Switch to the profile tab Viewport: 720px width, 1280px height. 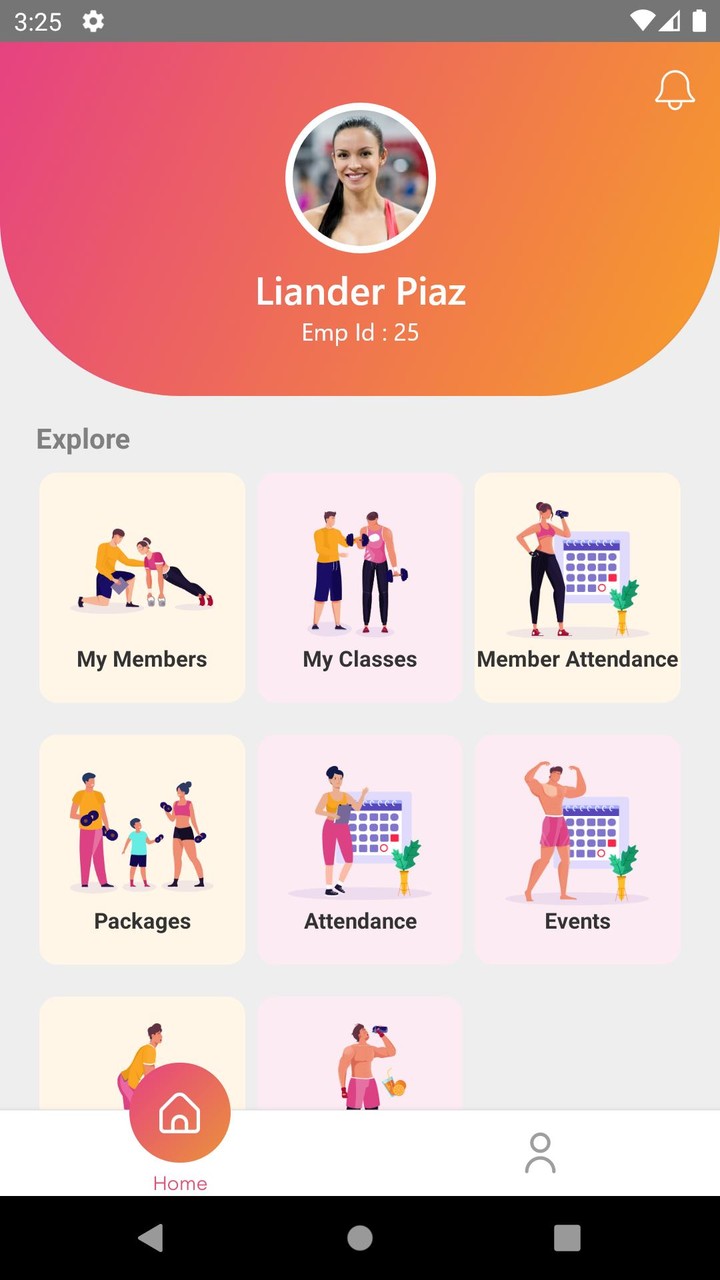(x=540, y=1153)
